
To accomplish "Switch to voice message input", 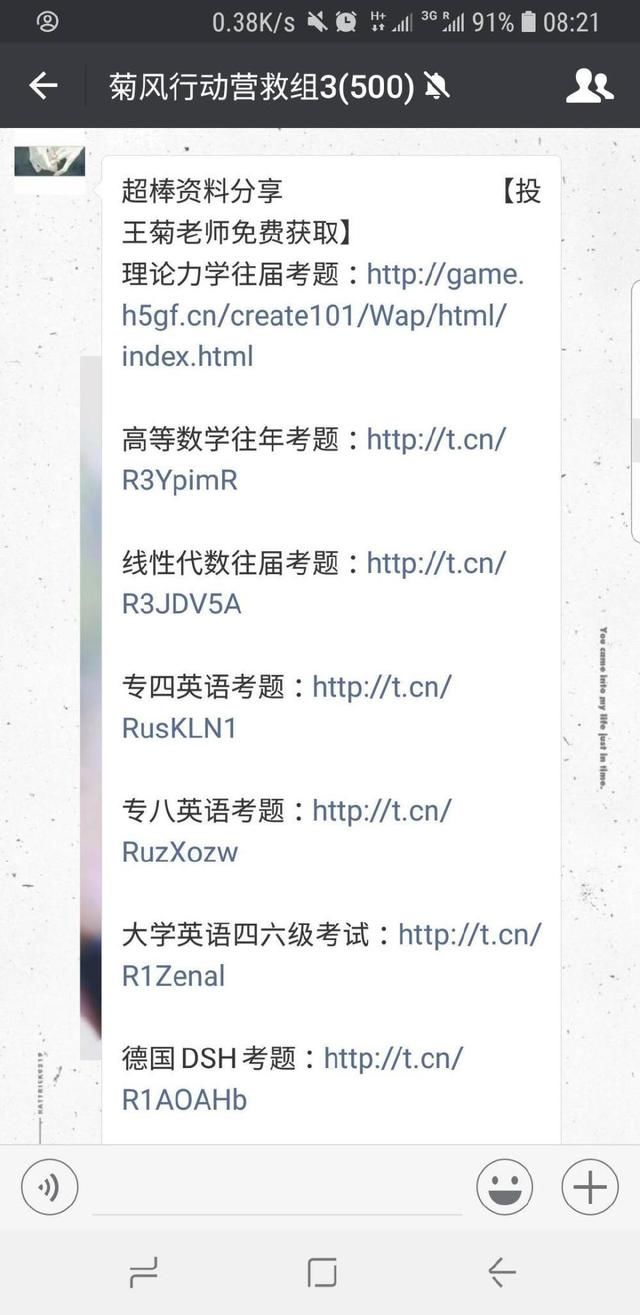I will click(x=49, y=1187).
